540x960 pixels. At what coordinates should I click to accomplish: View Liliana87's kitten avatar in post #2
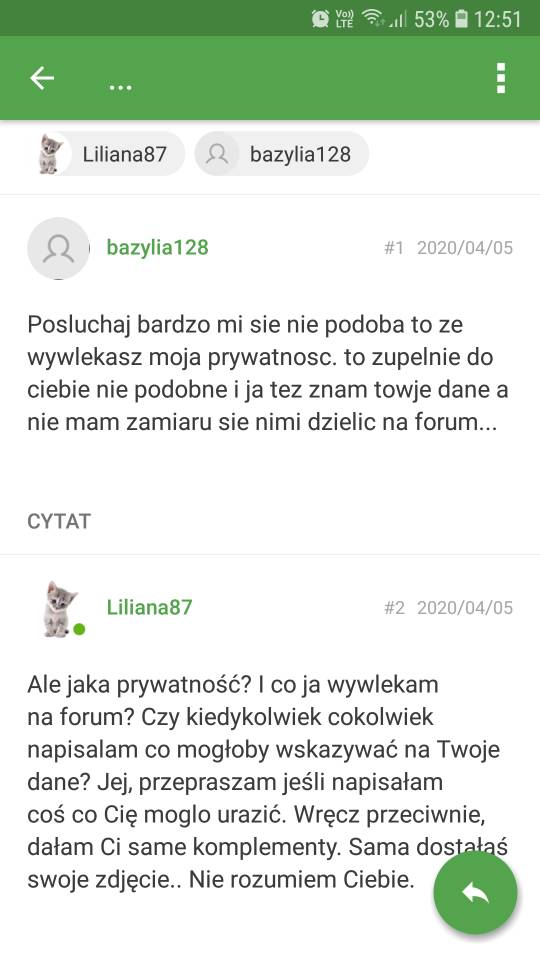tap(59, 609)
